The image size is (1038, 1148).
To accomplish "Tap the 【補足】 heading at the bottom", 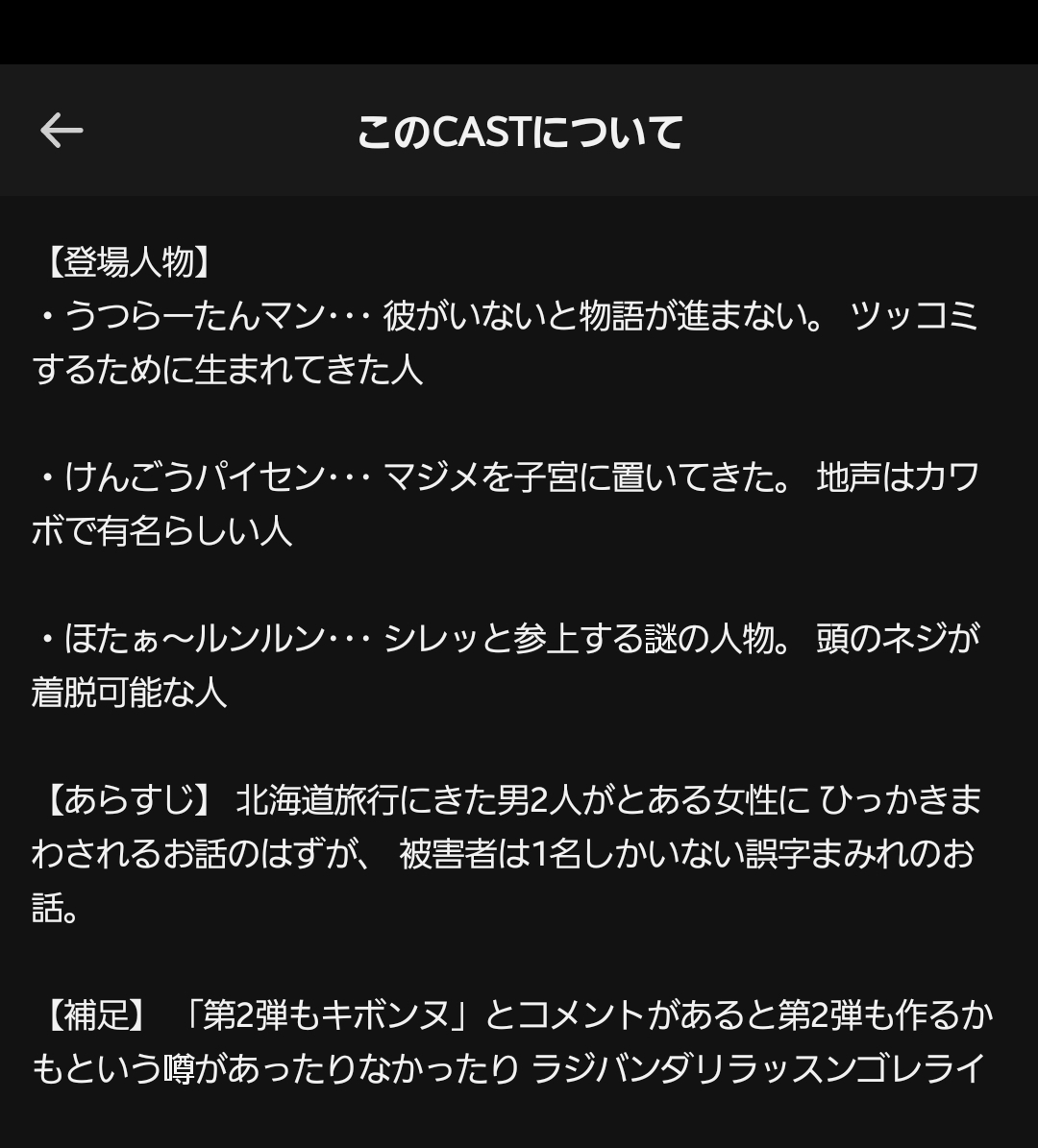I will (x=91, y=1007).
